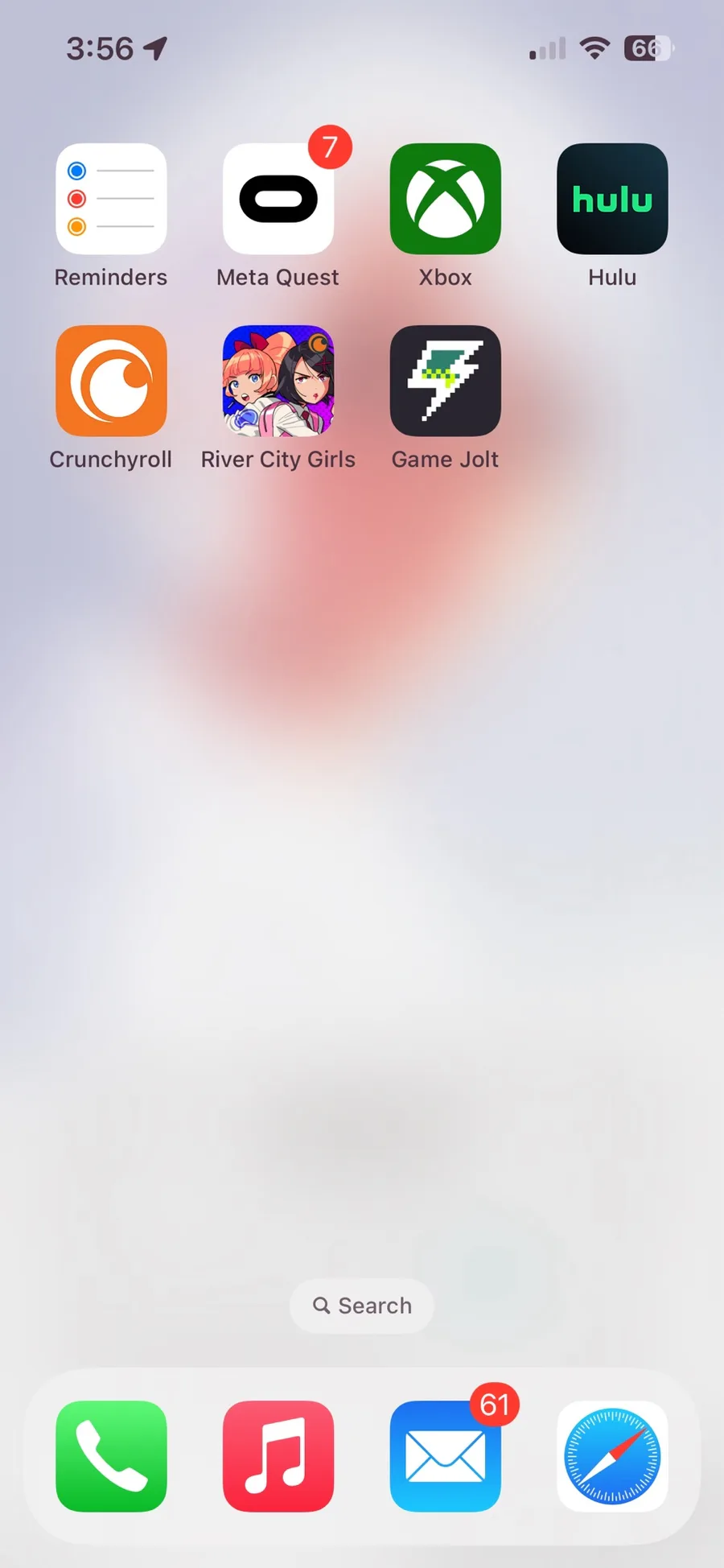Open the Reminders app
This screenshot has width=724, height=1568.
coord(111,199)
